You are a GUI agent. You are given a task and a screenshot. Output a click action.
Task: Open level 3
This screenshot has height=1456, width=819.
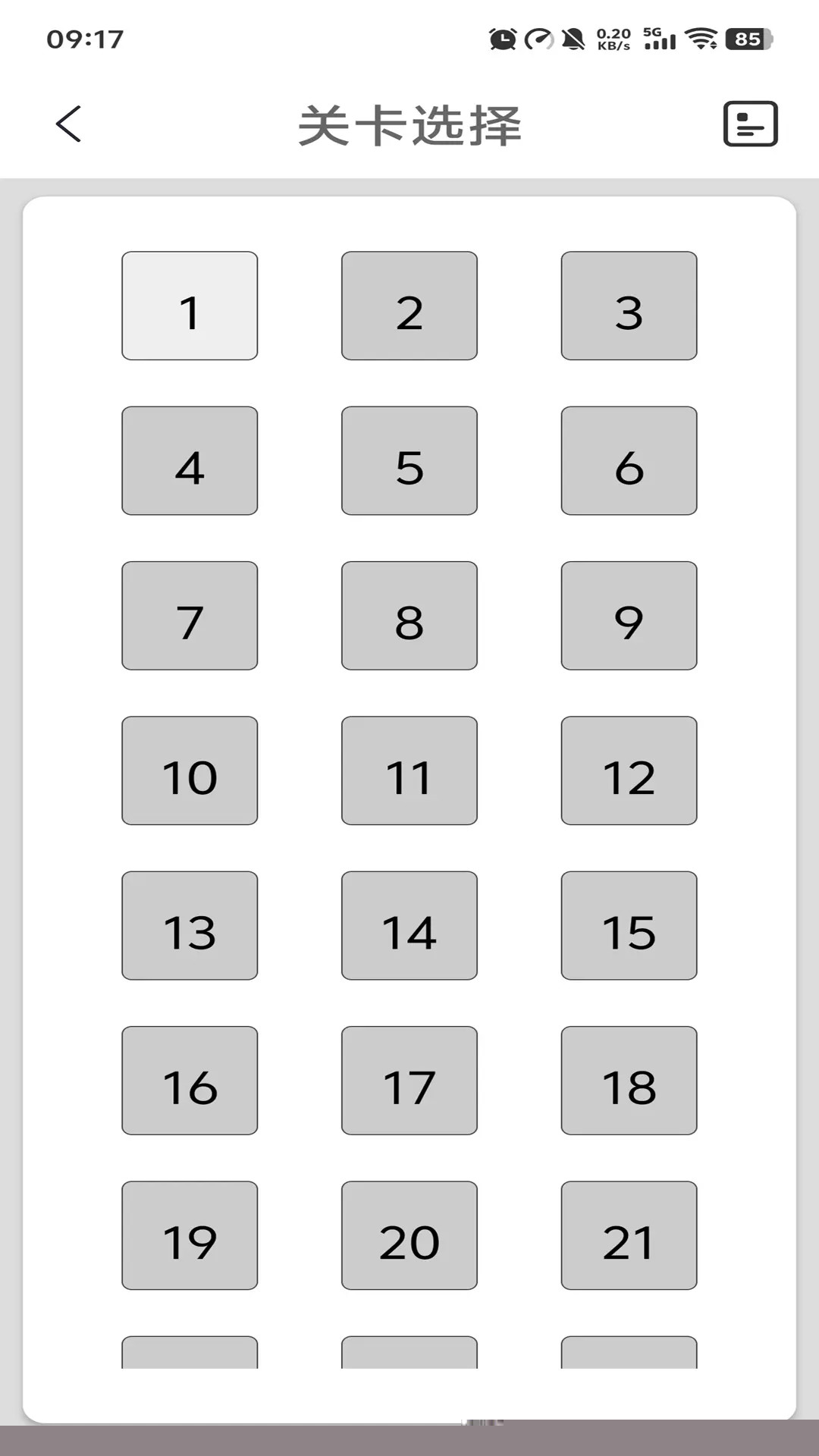click(629, 306)
